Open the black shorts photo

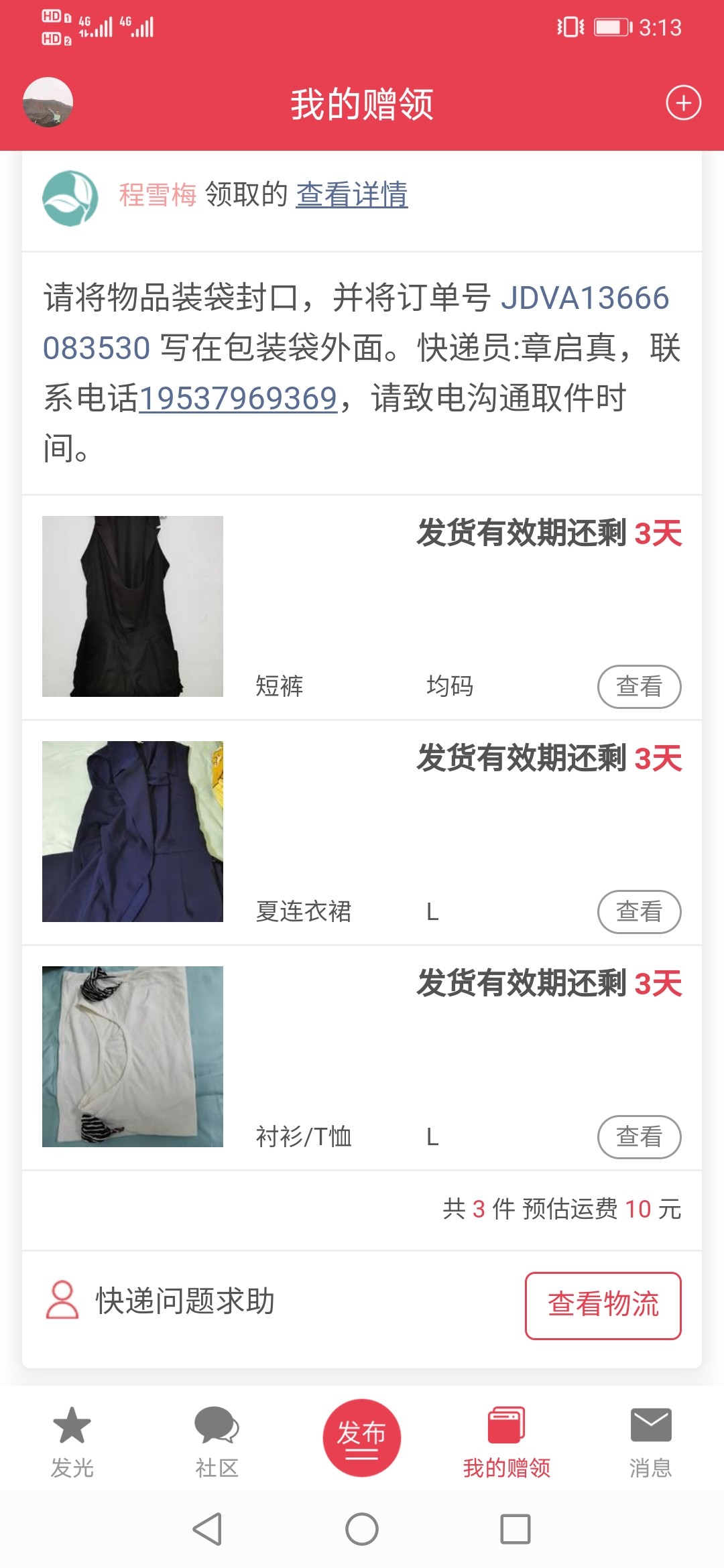tap(133, 606)
